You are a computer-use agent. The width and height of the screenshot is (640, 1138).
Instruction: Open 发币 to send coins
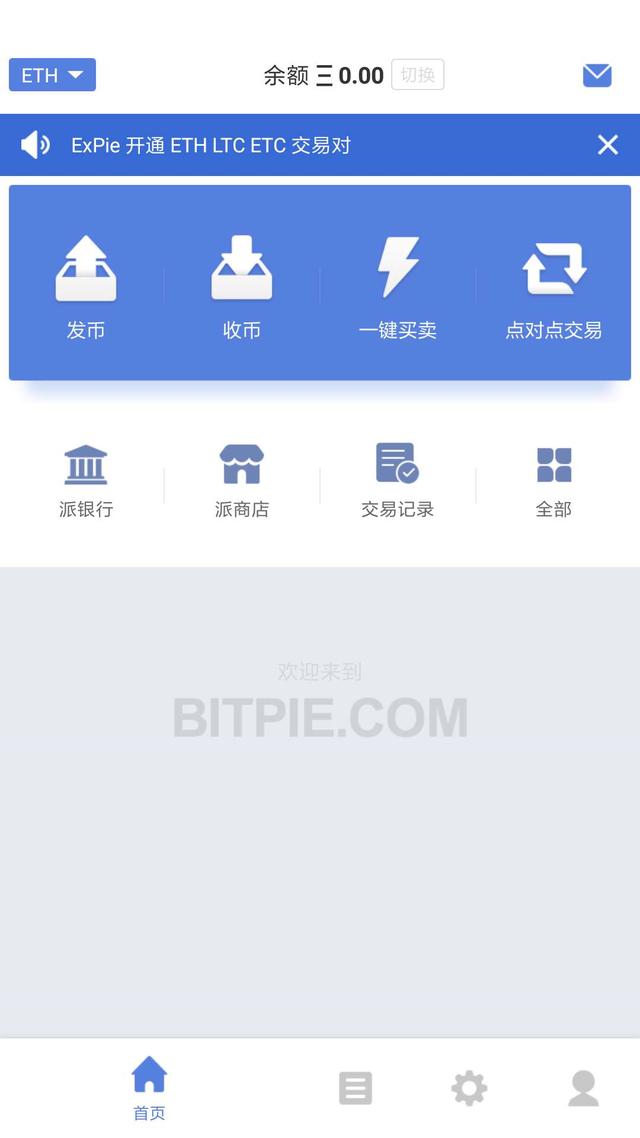86,286
